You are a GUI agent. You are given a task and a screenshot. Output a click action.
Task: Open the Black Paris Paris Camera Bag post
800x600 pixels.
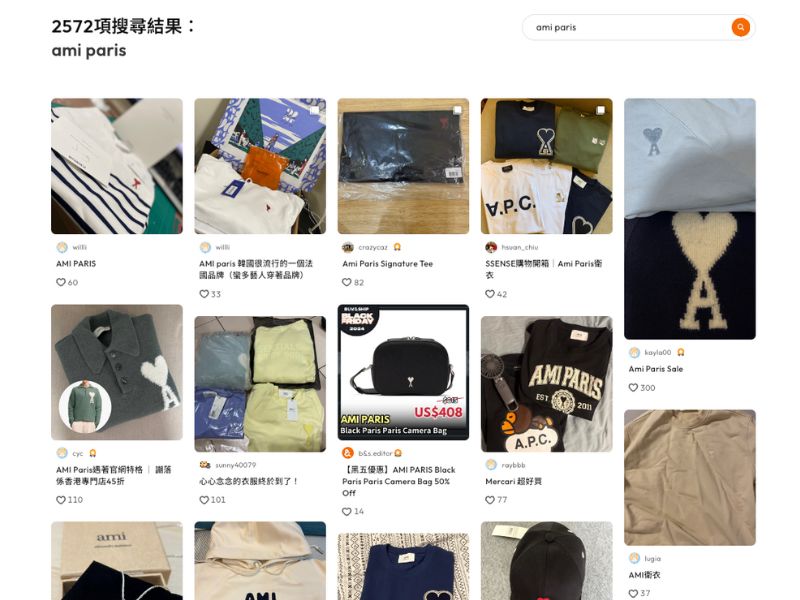point(403,372)
